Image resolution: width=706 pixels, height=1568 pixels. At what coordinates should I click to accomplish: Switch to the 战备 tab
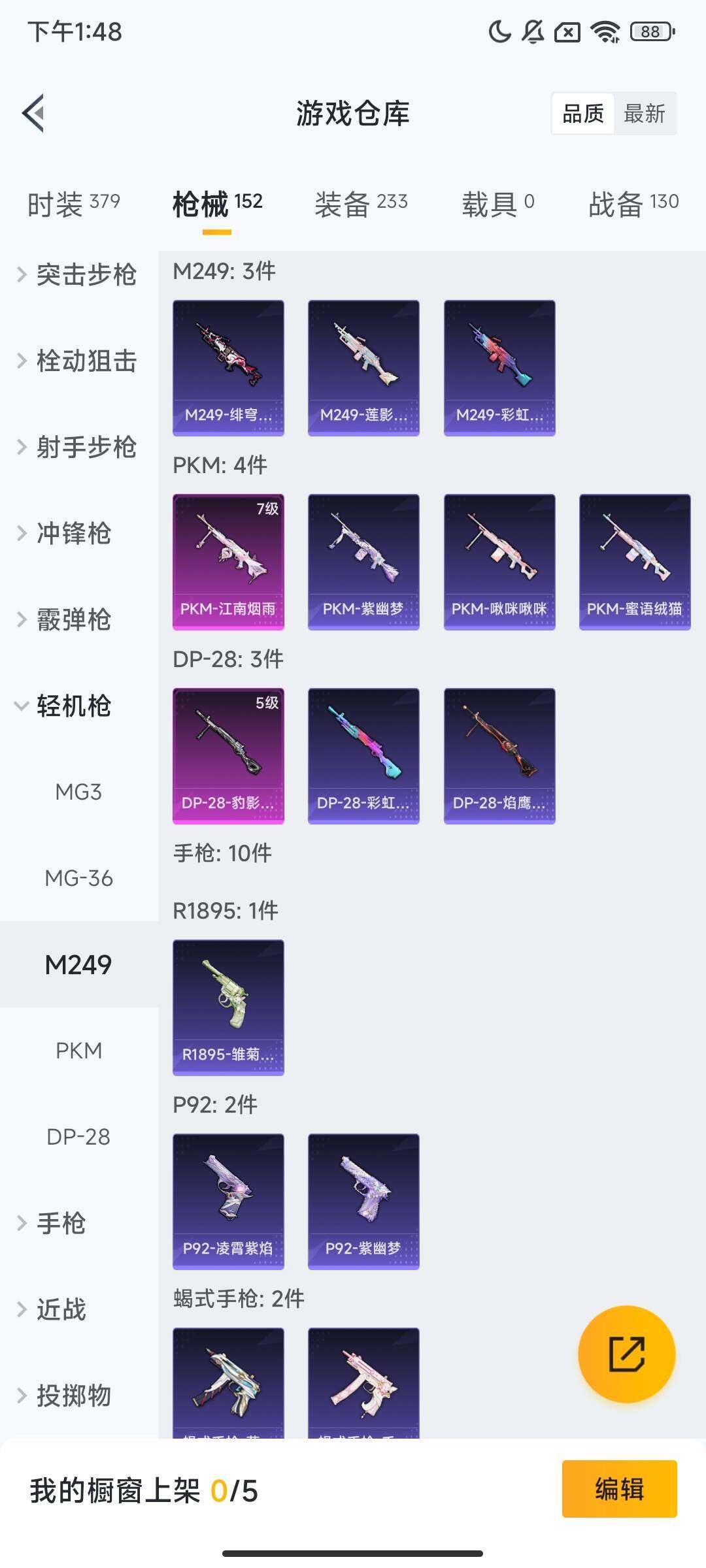click(633, 204)
